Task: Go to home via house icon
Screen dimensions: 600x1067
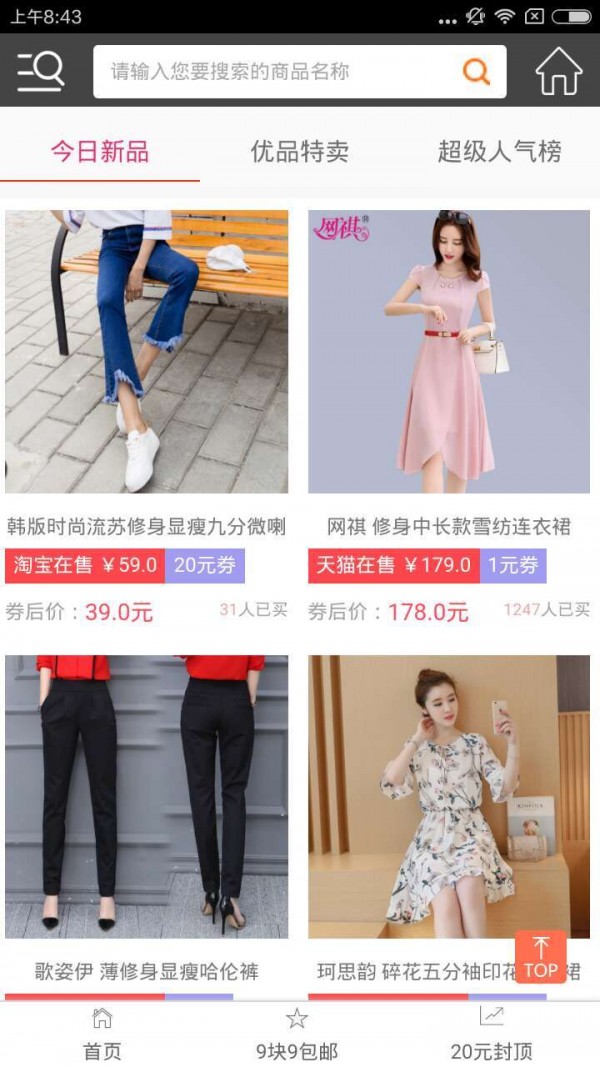Action: pos(558,71)
